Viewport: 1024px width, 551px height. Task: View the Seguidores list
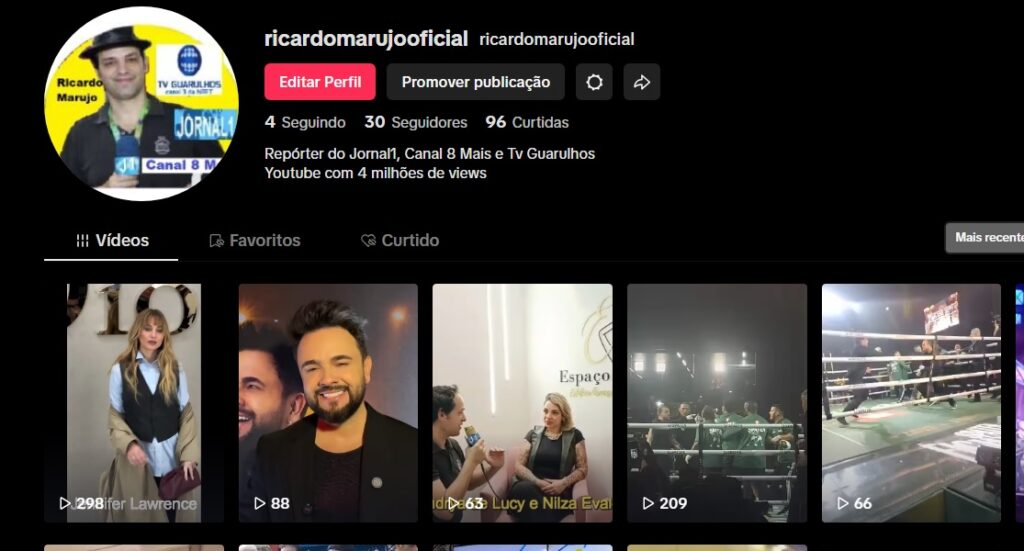(416, 122)
